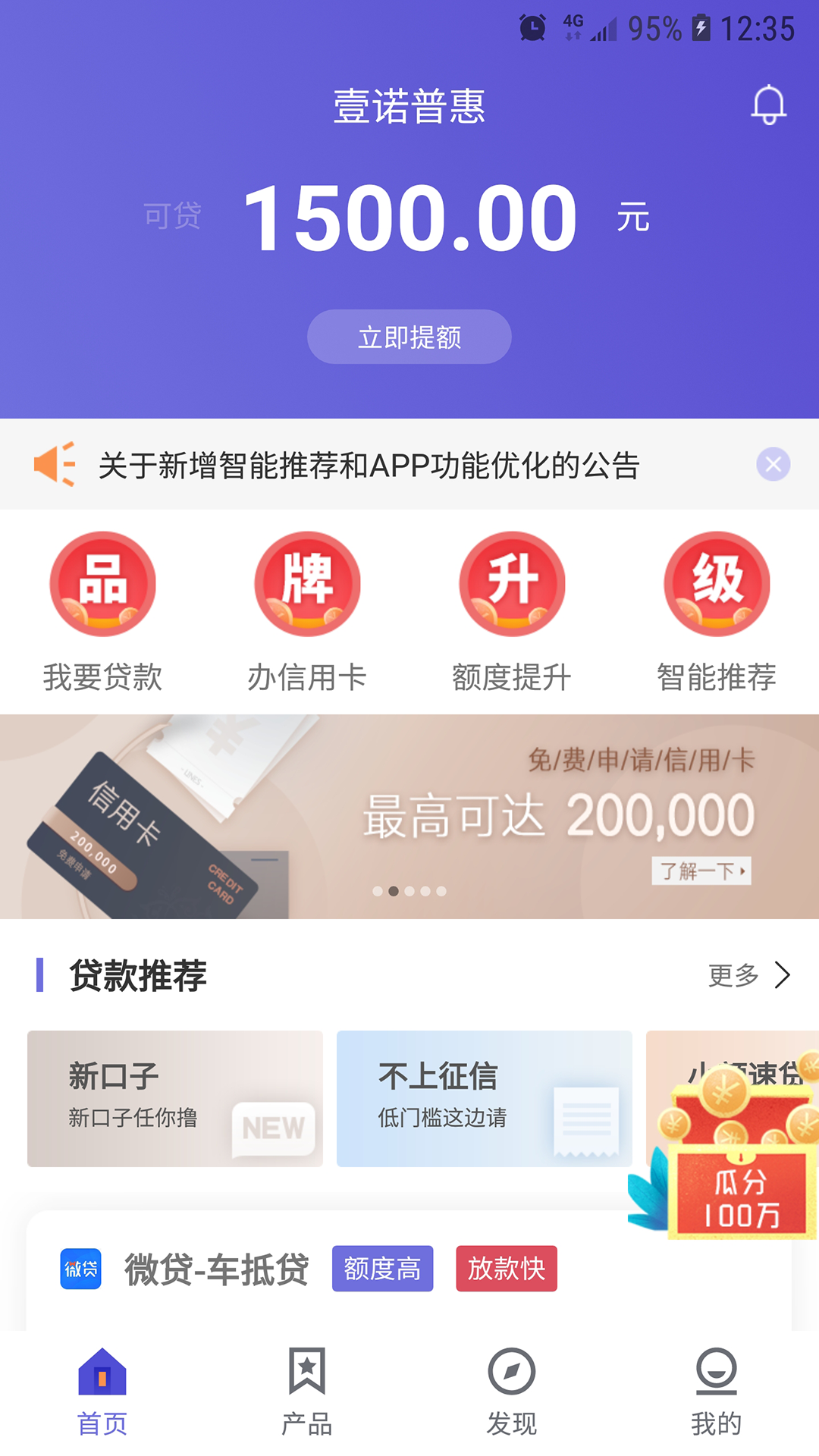
Task: Open 微贷-车抵贷 loan product
Action: pos(217,1269)
